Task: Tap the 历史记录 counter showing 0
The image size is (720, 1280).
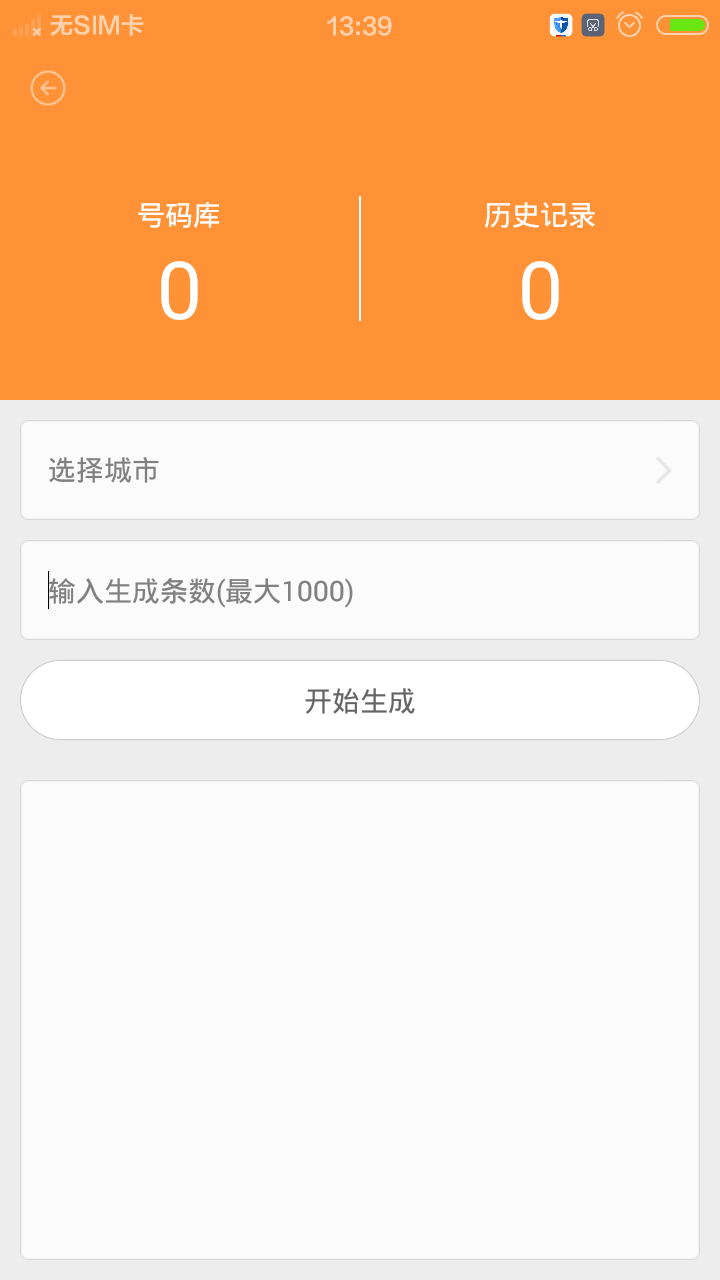Action: pyautogui.click(x=538, y=289)
